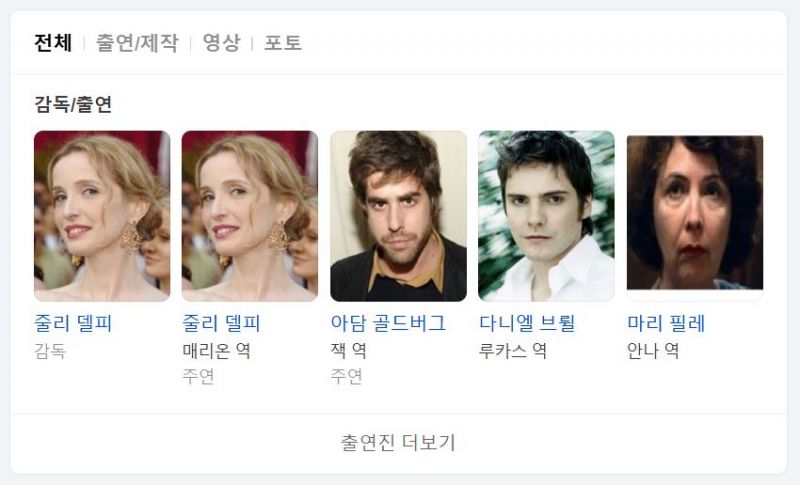Image resolution: width=800 pixels, height=485 pixels.
Task: Switch to the 전체 tab
Action: click(x=53, y=43)
